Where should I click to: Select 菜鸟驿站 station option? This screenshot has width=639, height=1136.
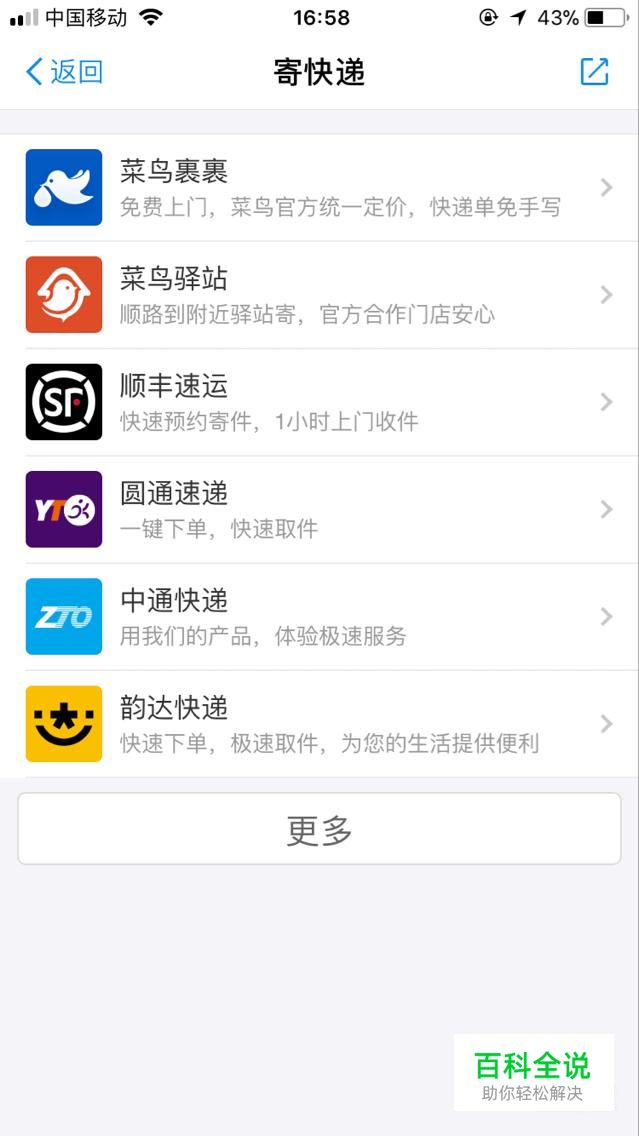320,295
